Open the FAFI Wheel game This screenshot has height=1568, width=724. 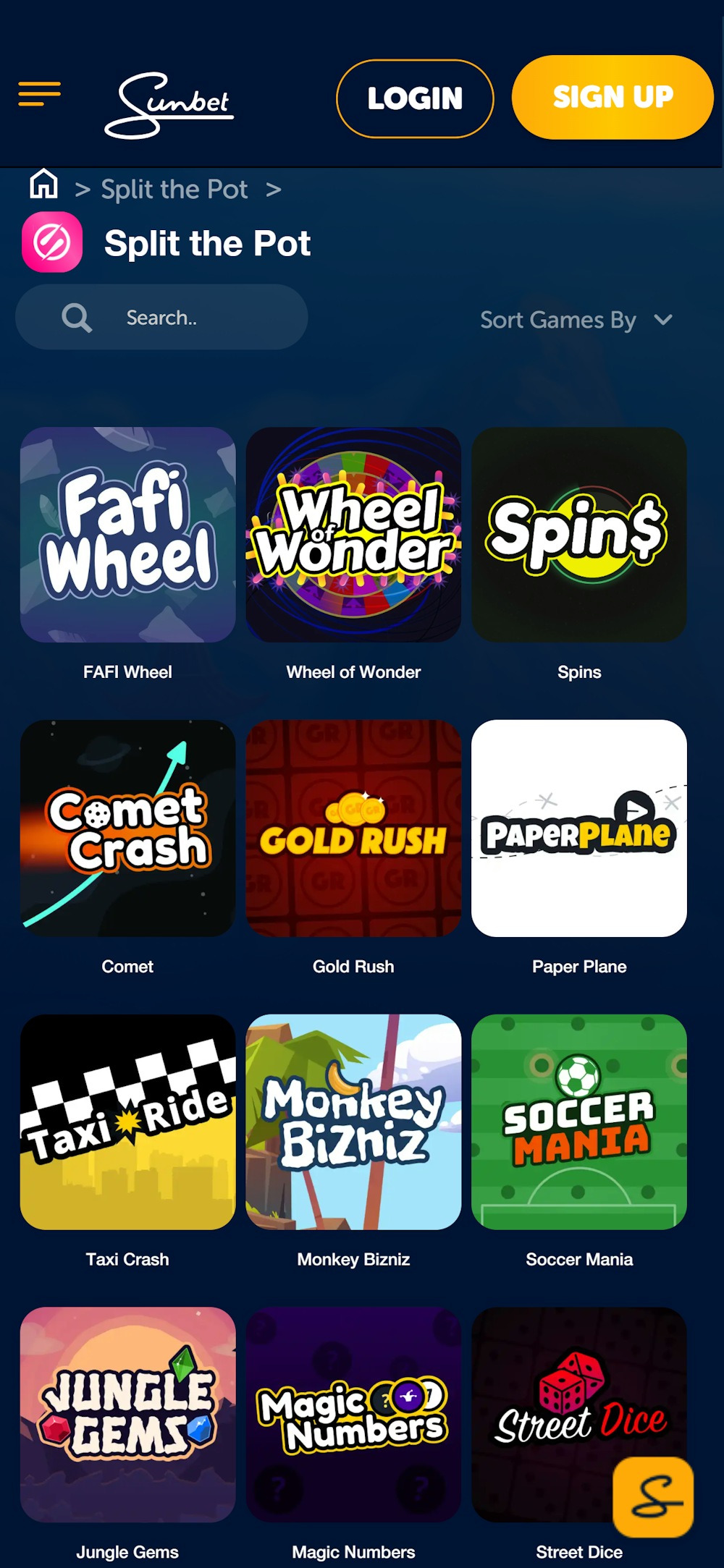click(x=128, y=535)
